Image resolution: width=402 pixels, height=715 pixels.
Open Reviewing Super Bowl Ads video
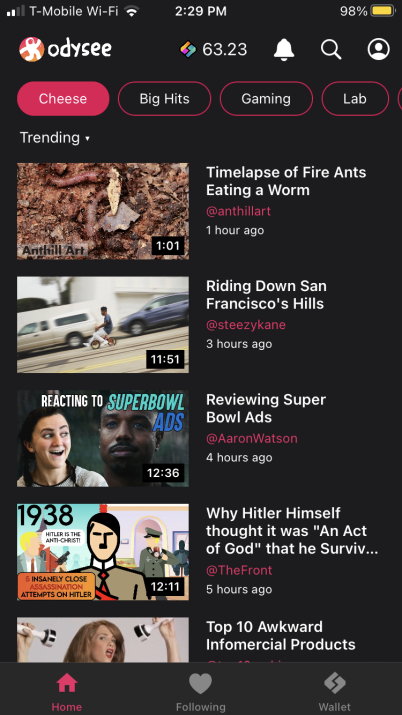point(266,408)
